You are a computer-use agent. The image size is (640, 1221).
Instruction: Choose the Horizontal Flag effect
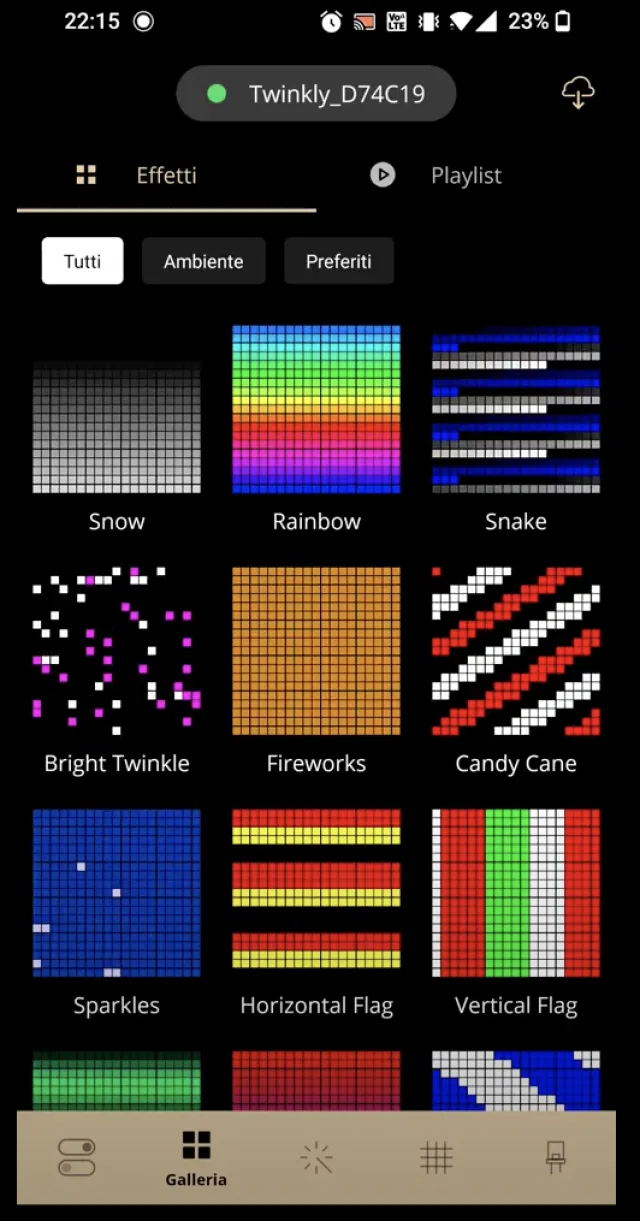click(x=316, y=894)
